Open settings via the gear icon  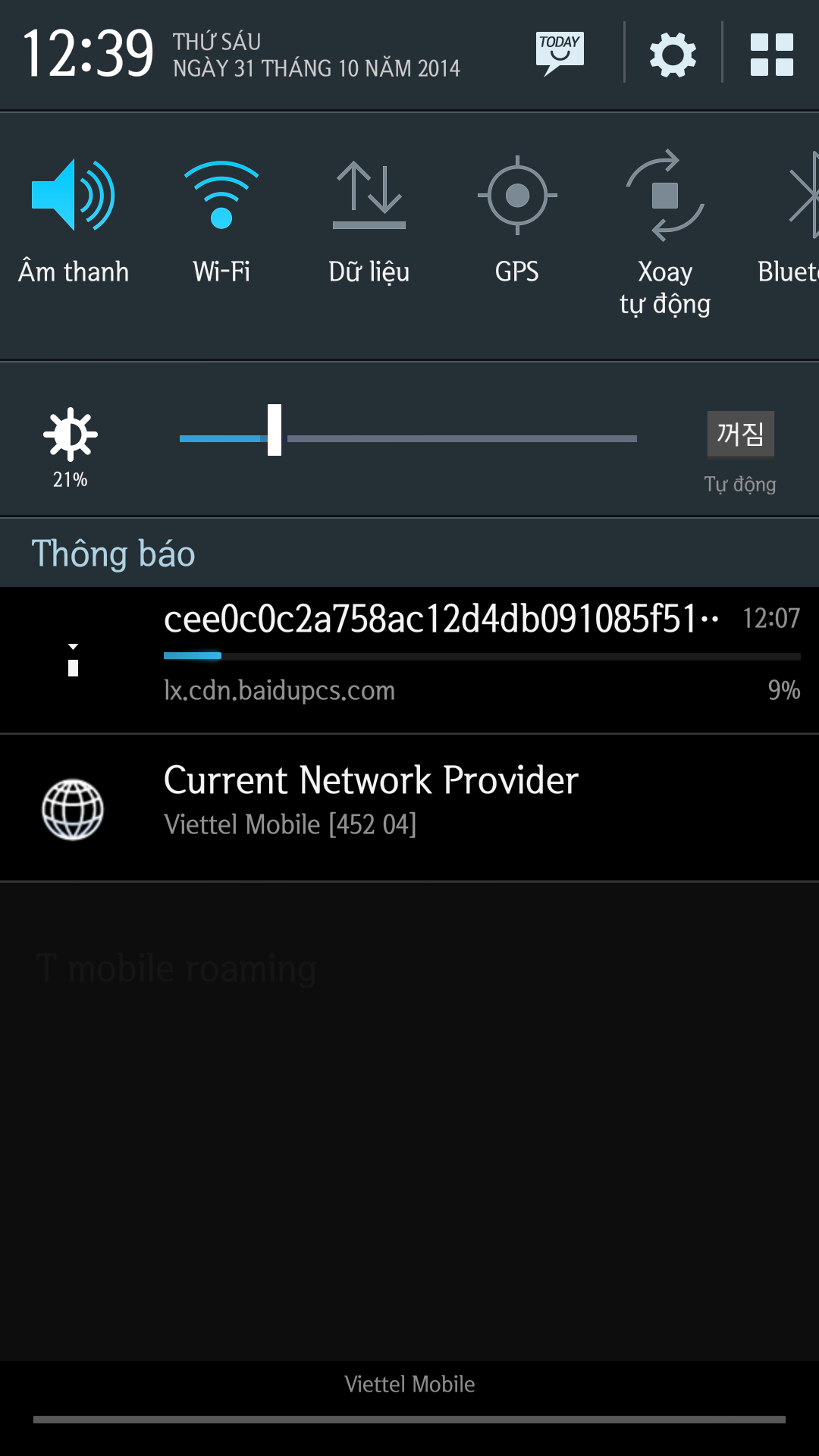pyautogui.click(x=673, y=55)
